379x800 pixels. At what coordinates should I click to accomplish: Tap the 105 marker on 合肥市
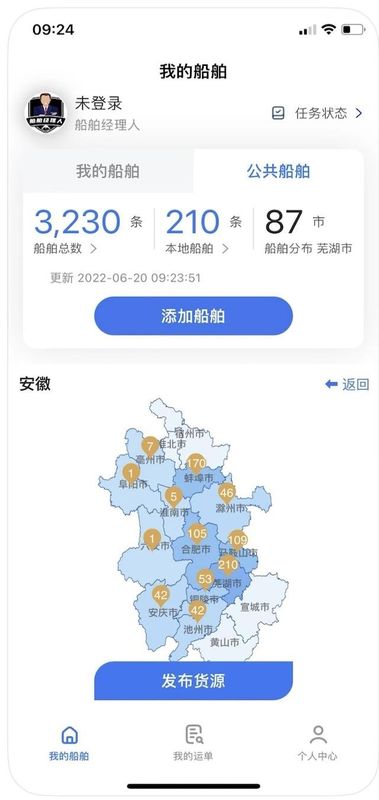click(x=197, y=535)
